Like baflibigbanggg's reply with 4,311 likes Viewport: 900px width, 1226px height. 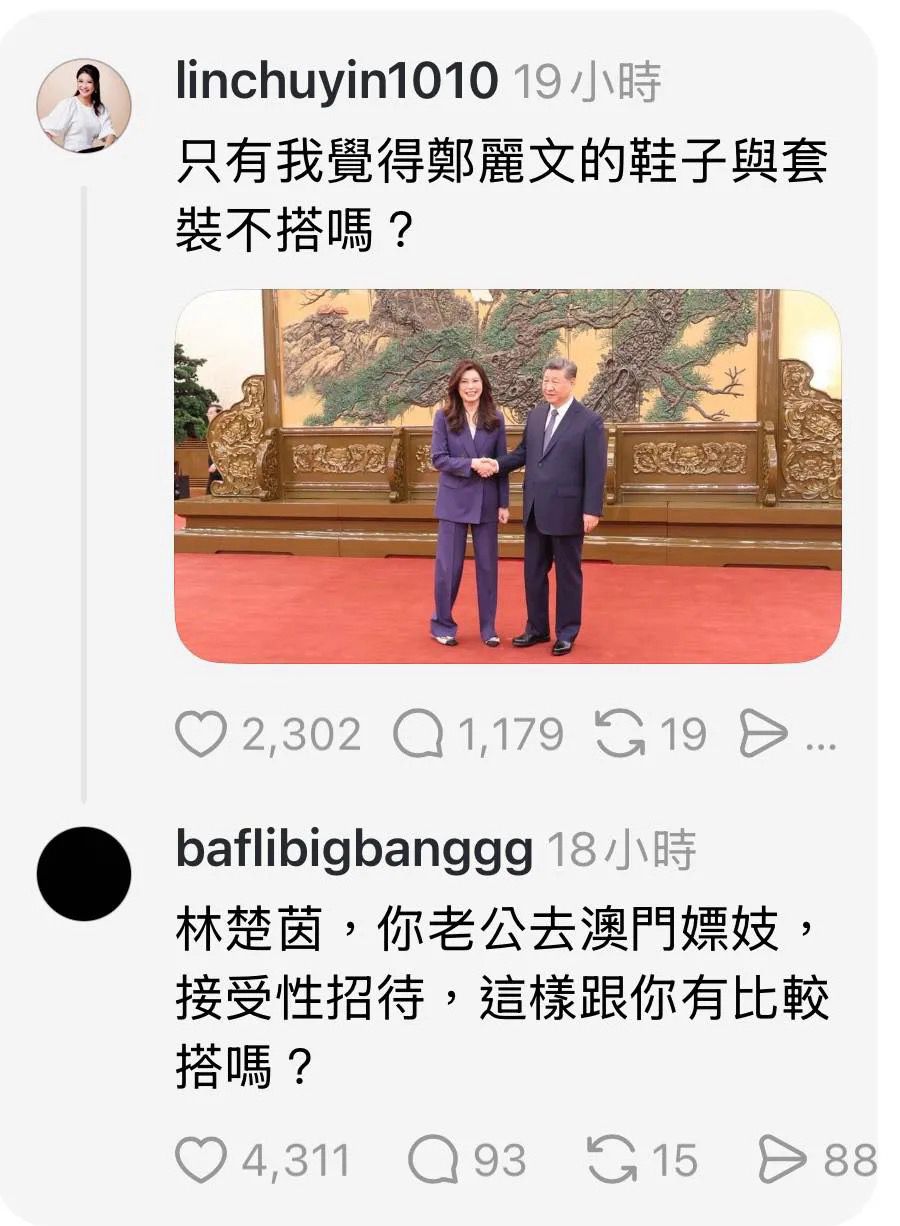pyautogui.click(x=201, y=1161)
